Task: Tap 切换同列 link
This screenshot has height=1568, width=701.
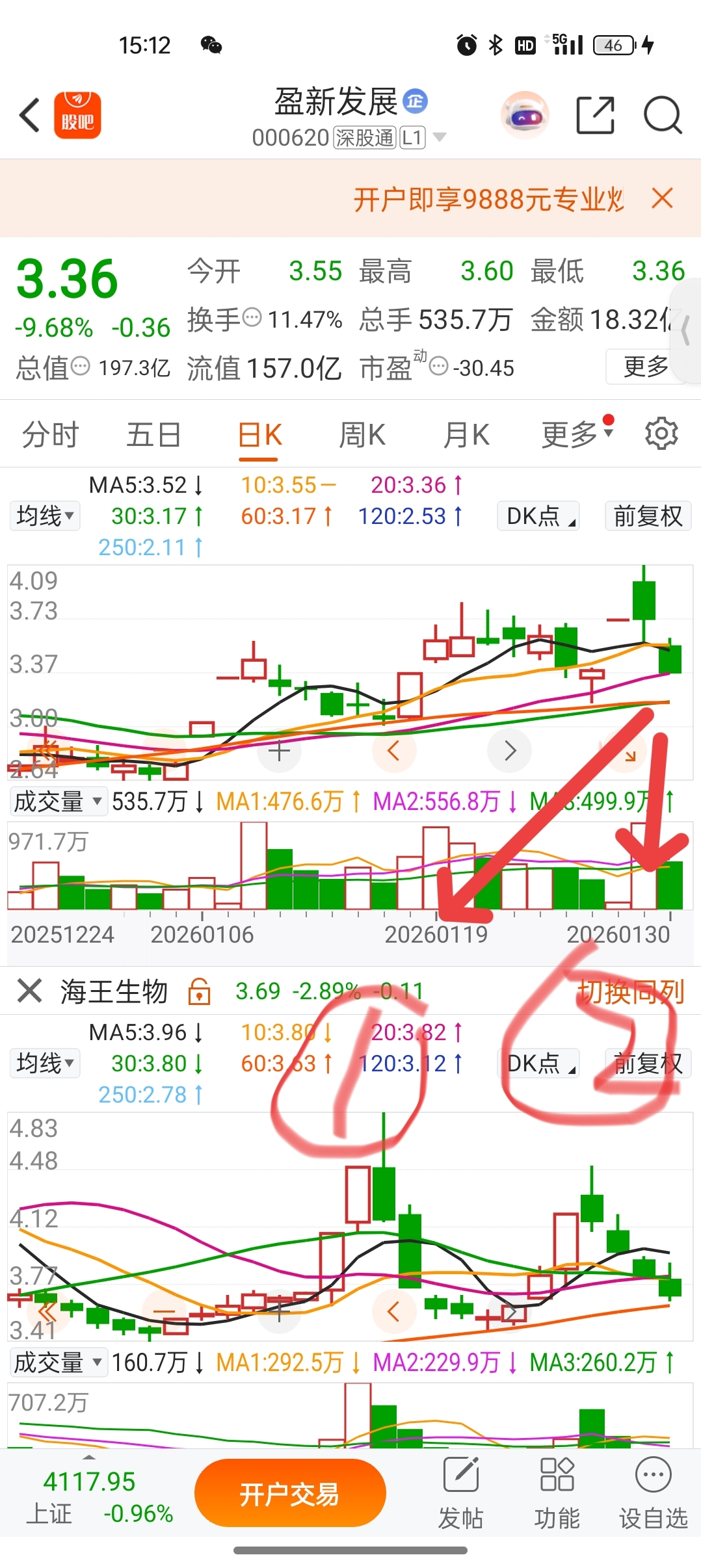Action: (x=631, y=992)
